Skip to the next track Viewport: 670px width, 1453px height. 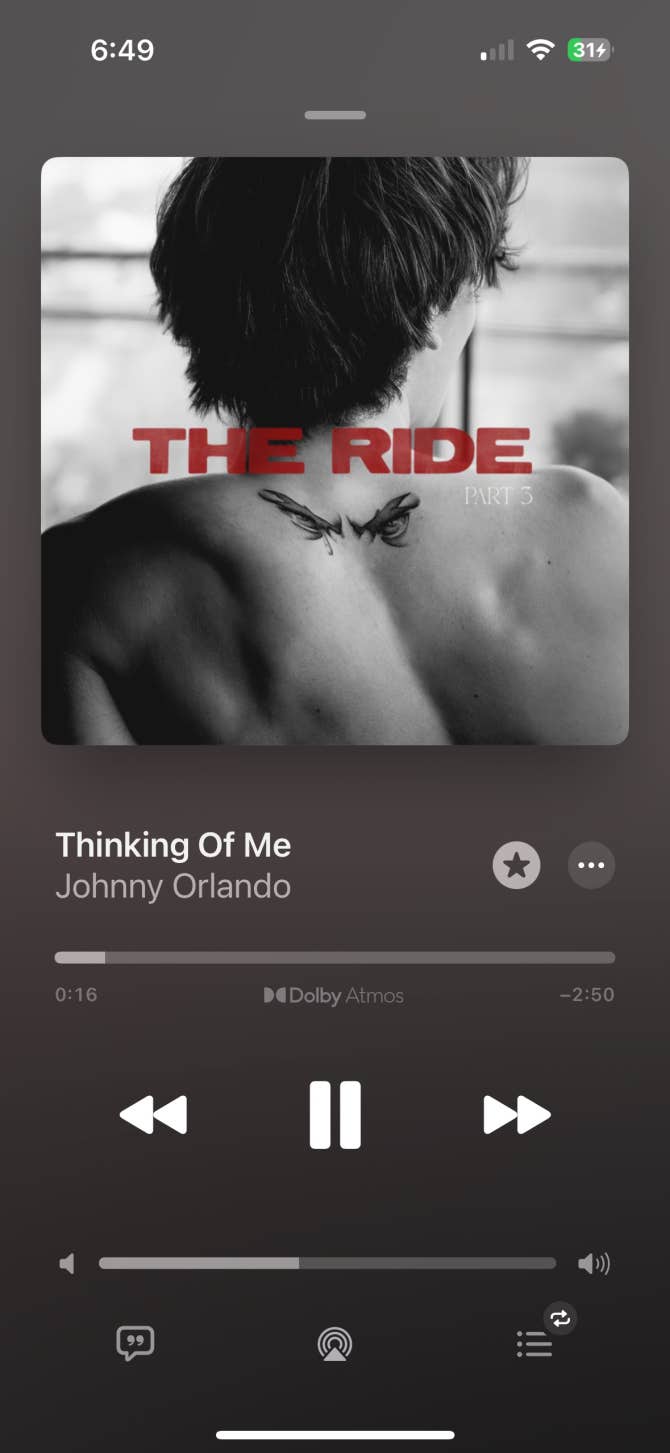(516, 1115)
